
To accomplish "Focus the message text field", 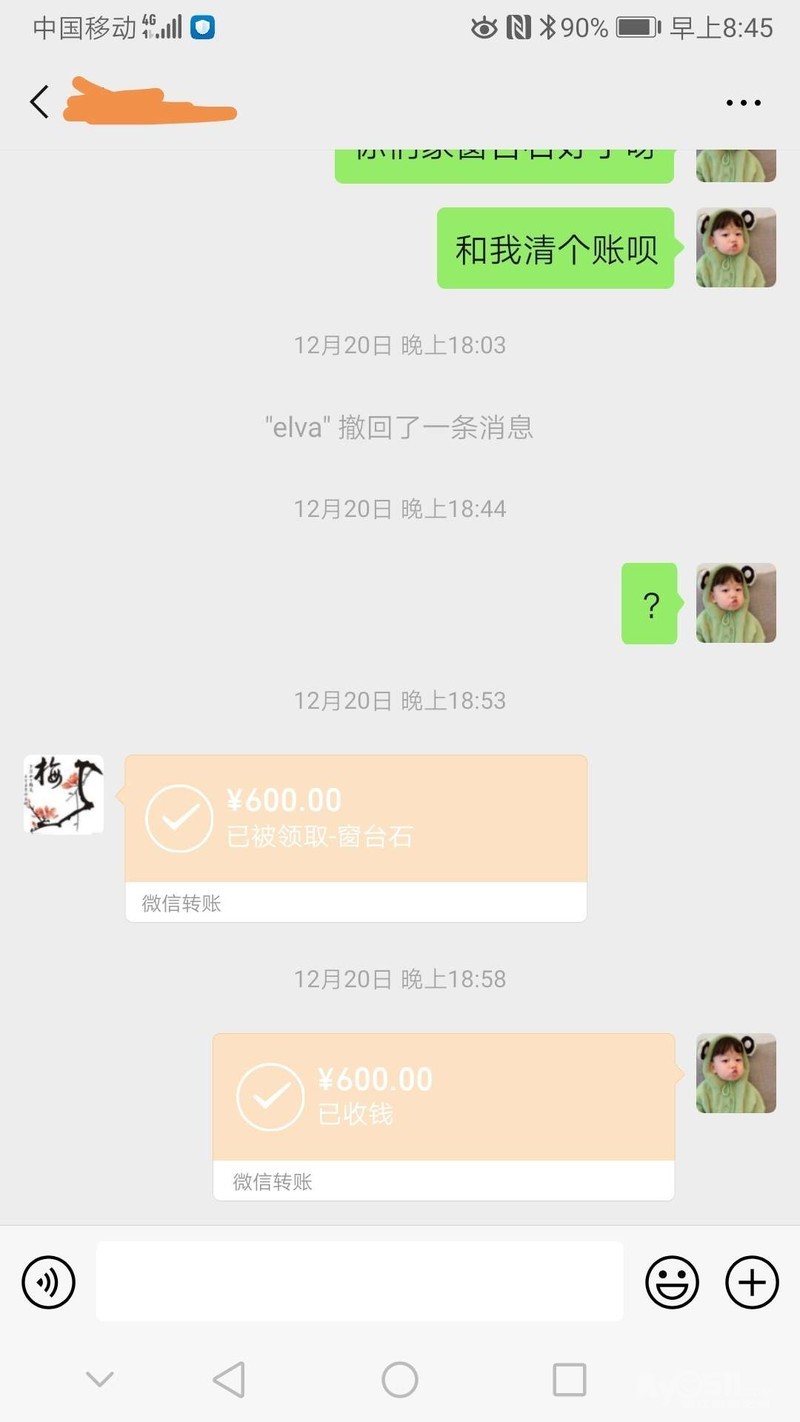I will (x=359, y=1281).
